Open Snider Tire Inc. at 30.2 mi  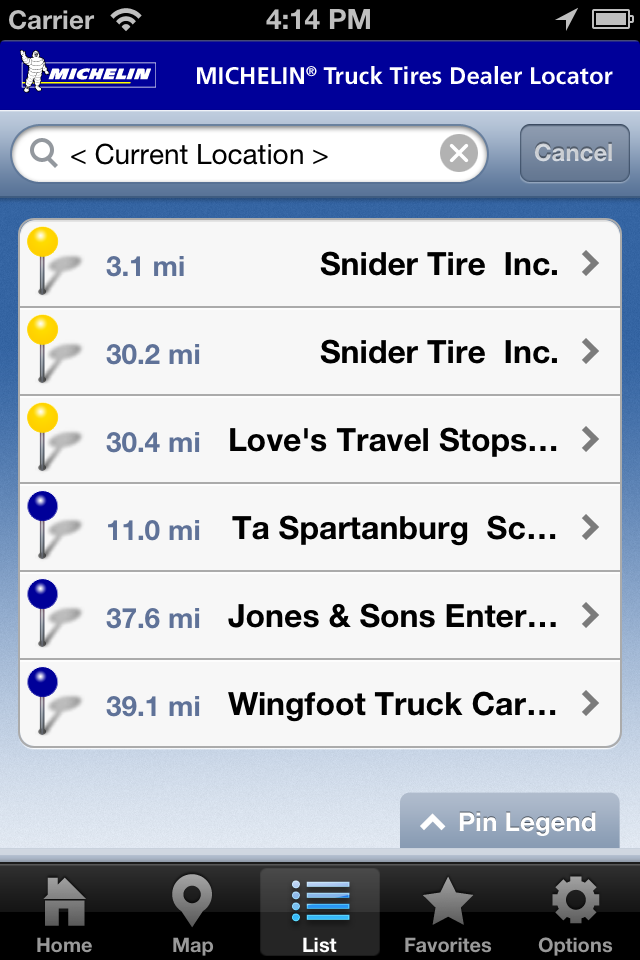point(320,352)
